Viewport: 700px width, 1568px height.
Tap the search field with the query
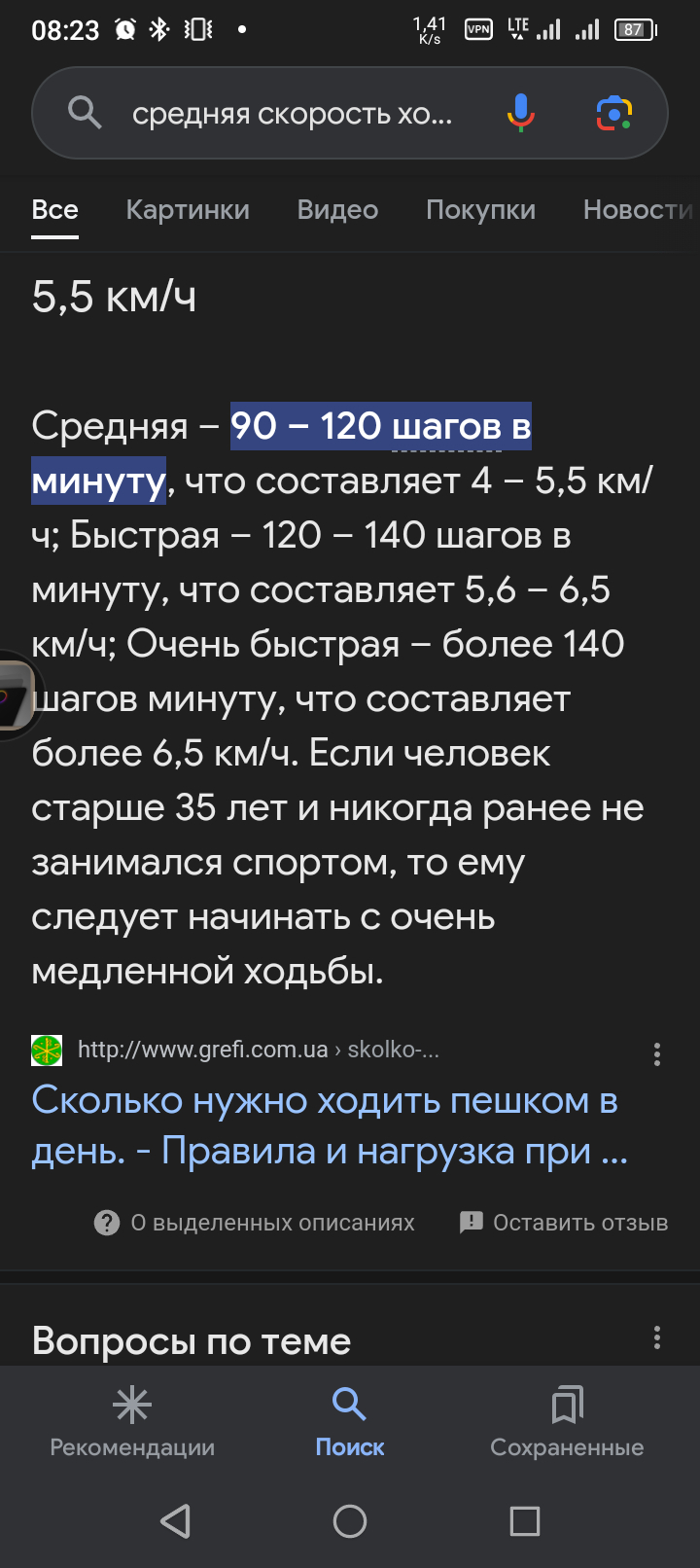point(292,114)
